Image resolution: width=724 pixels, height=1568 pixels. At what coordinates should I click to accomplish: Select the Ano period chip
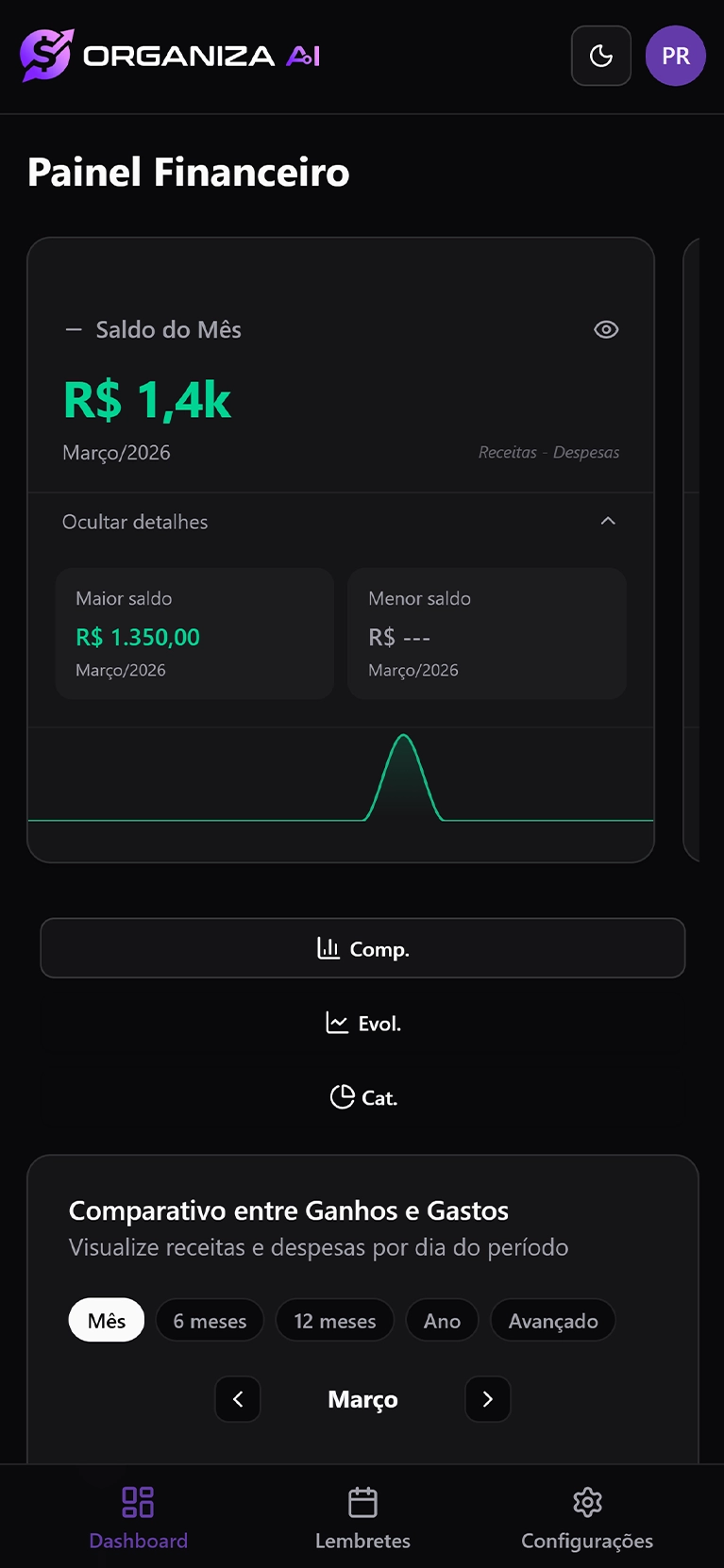pyautogui.click(x=442, y=1320)
